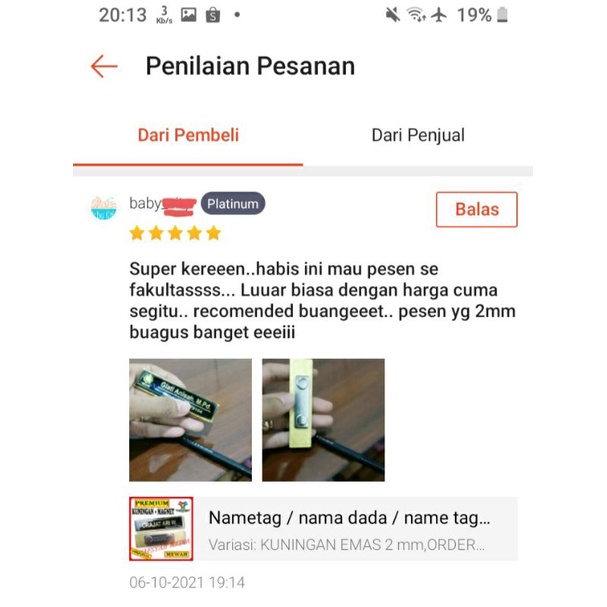Select the Dari Pembeli tab
607x607 pixels.
(188, 135)
